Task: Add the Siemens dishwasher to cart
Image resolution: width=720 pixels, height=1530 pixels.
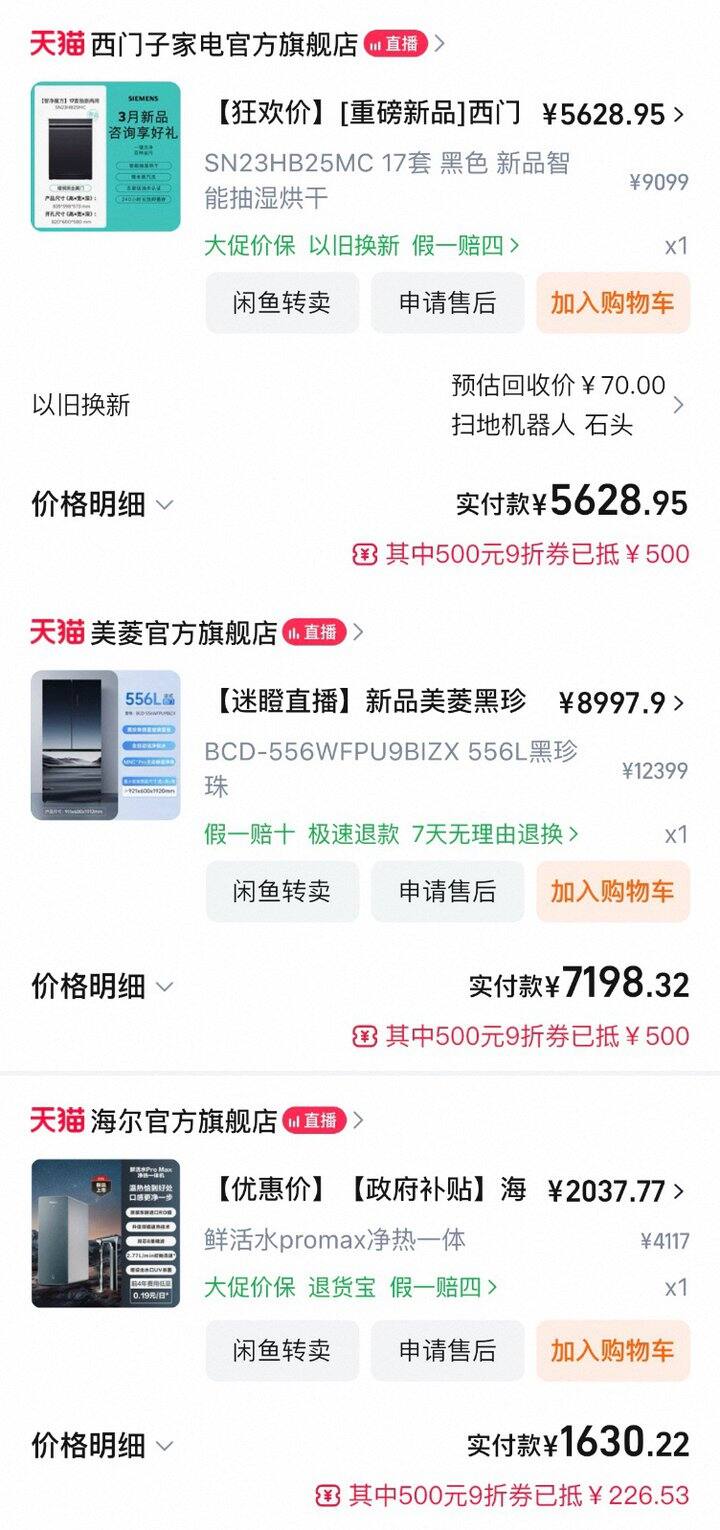Action: click(612, 303)
